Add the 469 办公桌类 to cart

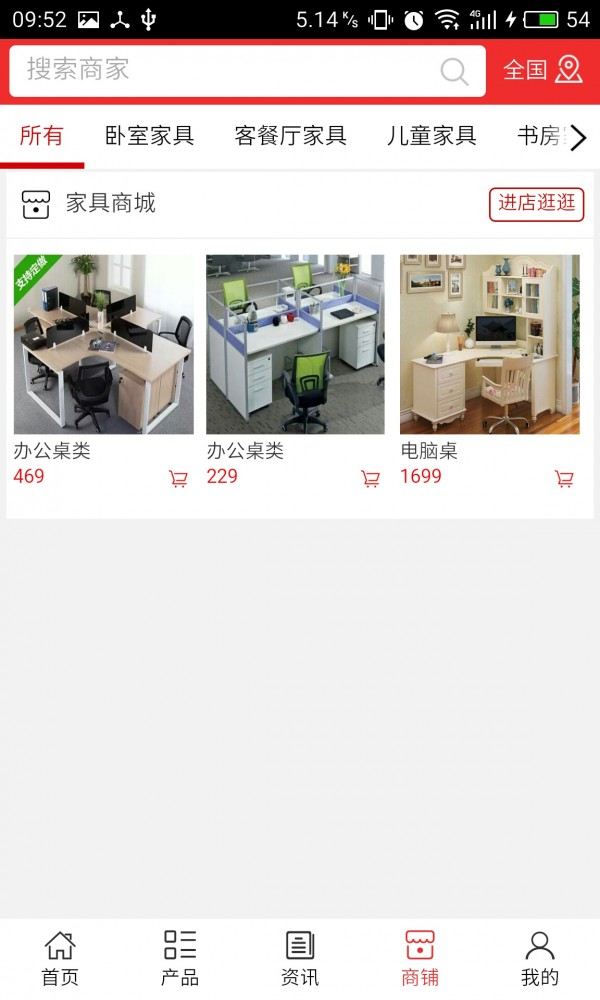(178, 479)
